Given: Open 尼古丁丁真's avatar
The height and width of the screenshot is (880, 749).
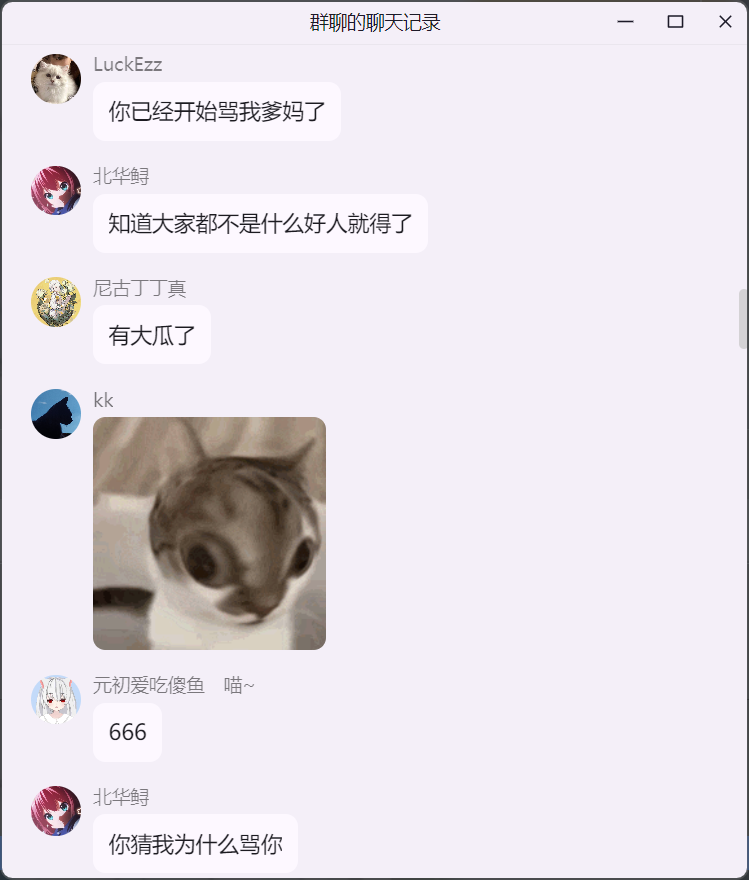Looking at the screenshot, I should pos(56,302).
